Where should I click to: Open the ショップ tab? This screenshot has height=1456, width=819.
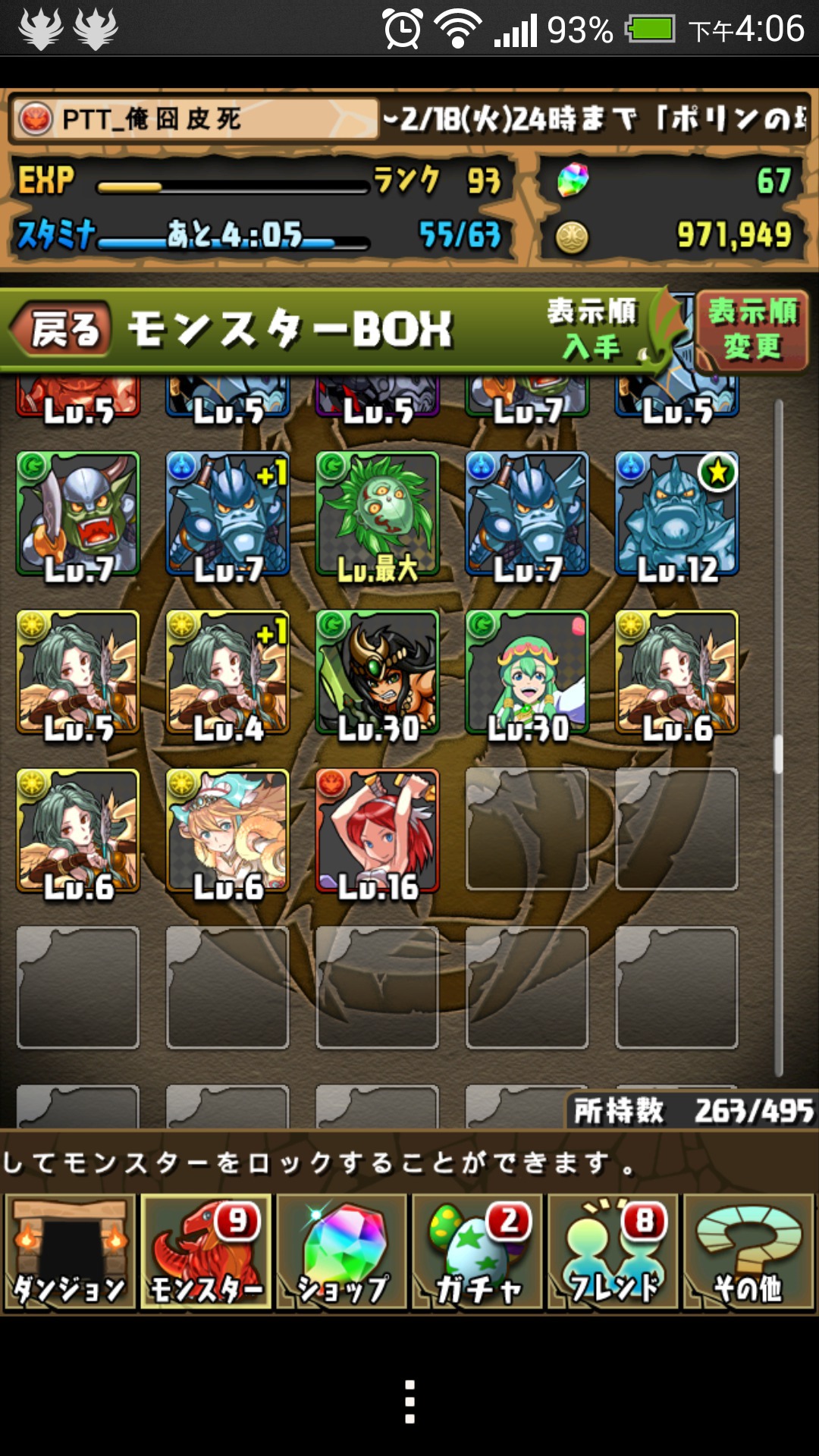[x=341, y=1251]
